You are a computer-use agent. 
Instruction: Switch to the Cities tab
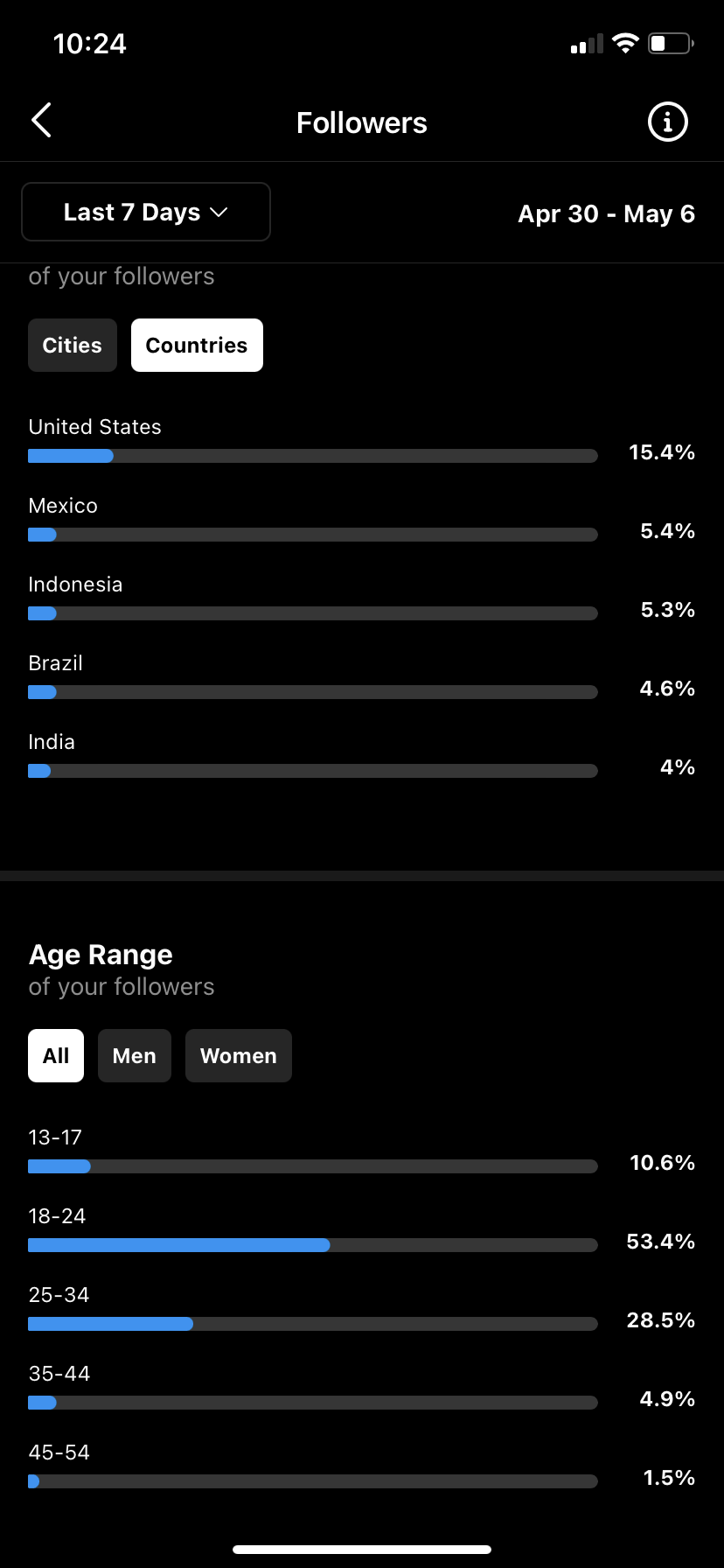(x=73, y=346)
